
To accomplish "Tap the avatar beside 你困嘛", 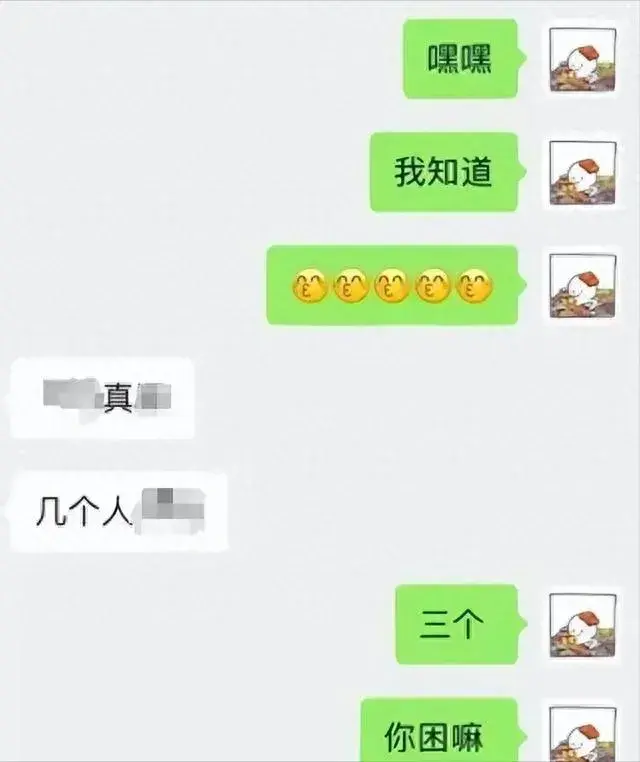I will (583, 735).
